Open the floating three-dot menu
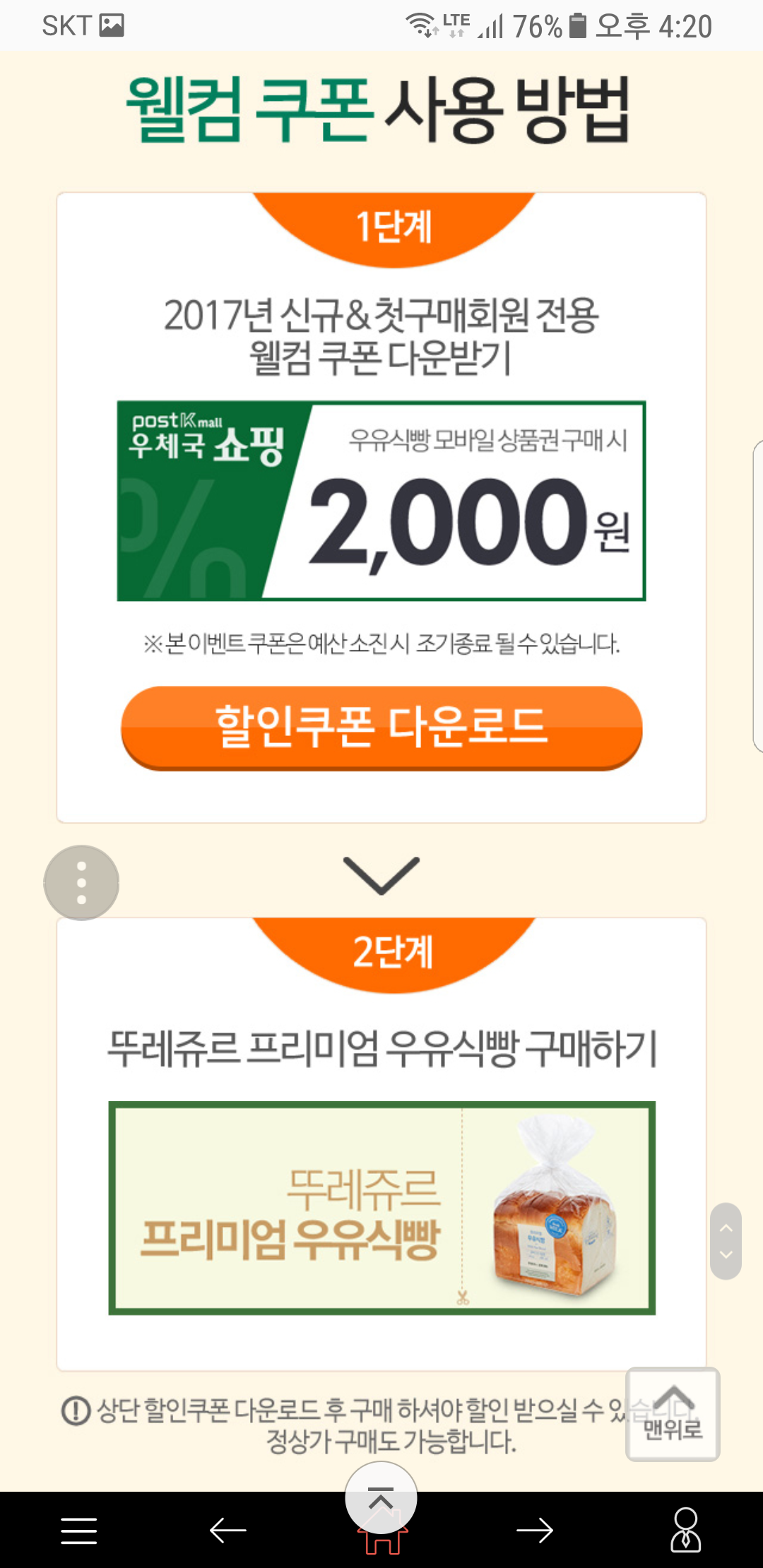 [81, 883]
